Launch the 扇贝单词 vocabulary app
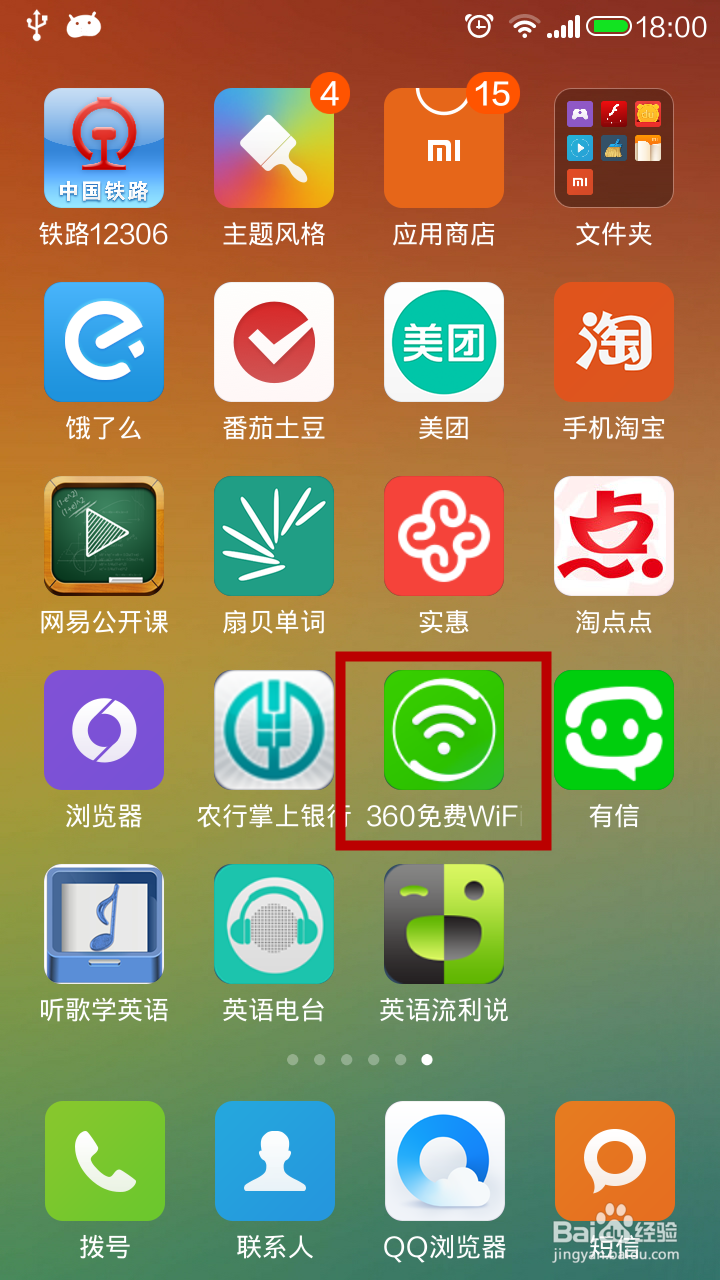 coord(273,536)
